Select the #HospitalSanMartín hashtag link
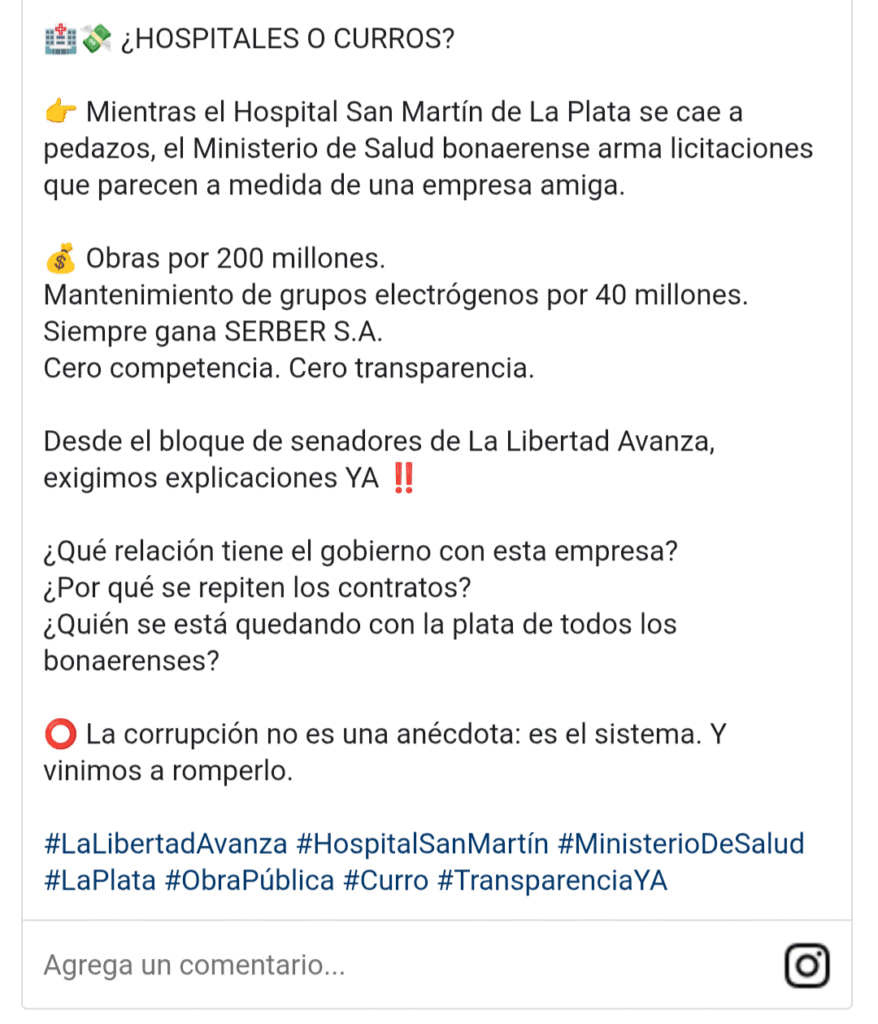 423,843
